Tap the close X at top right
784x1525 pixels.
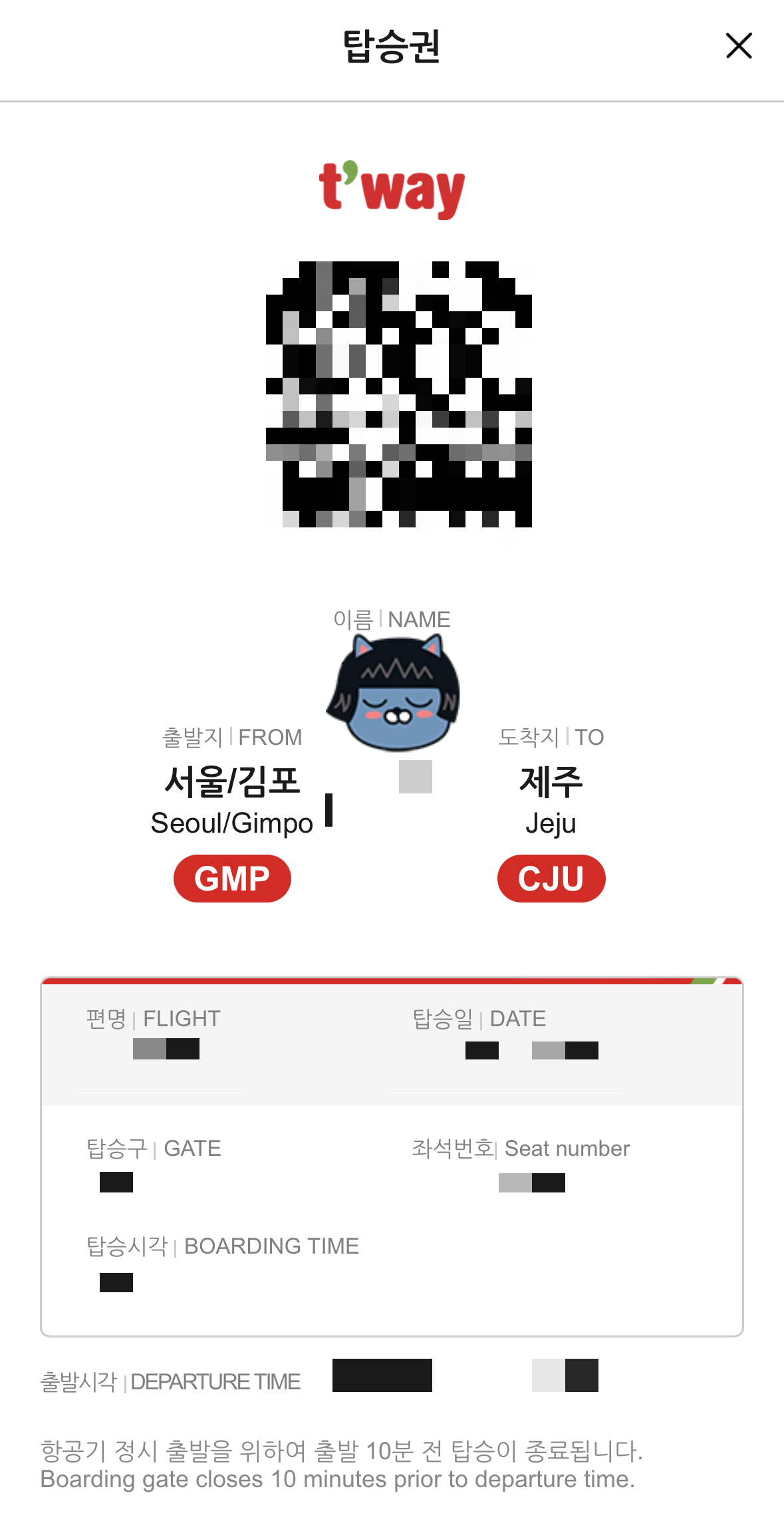[738, 47]
